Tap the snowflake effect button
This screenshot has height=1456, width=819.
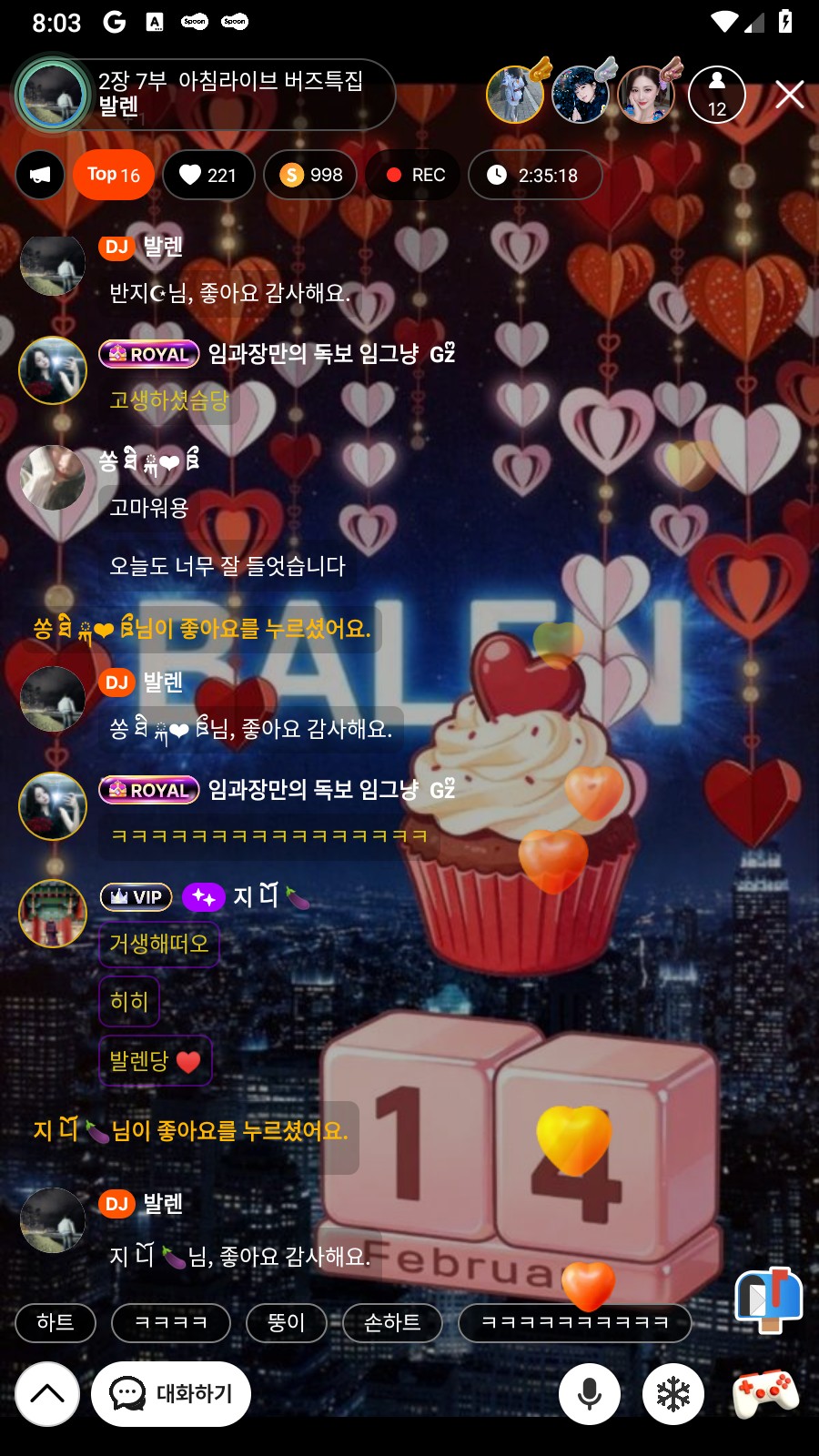tap(673, 1393)
